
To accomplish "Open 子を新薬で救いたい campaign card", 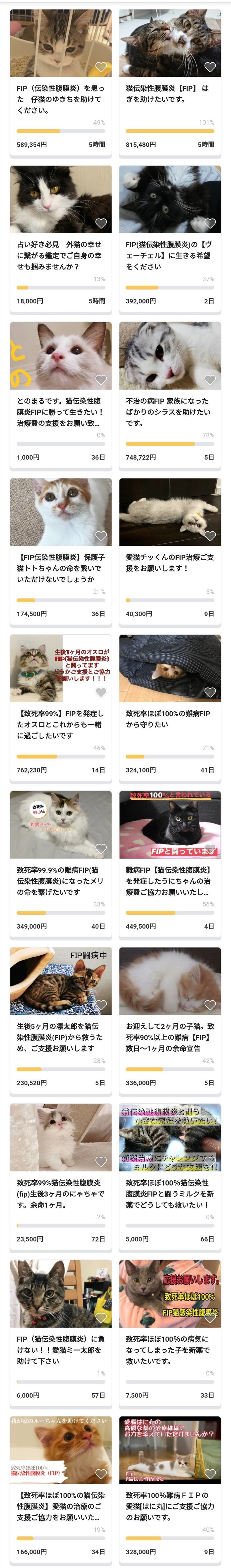I will [x=169, y=1350].
